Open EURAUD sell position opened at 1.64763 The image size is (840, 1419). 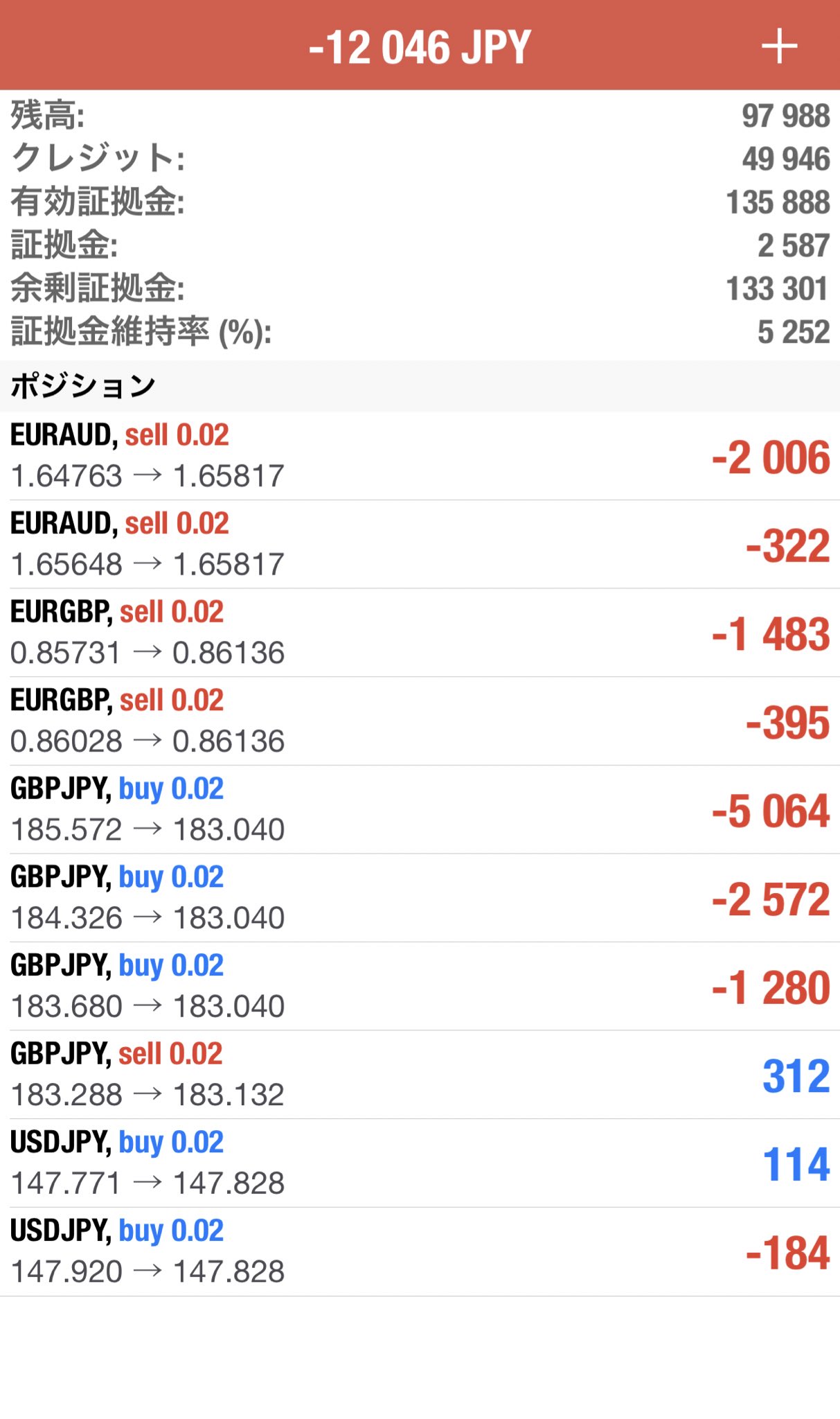pyautogui.click(x=420, y=456)
